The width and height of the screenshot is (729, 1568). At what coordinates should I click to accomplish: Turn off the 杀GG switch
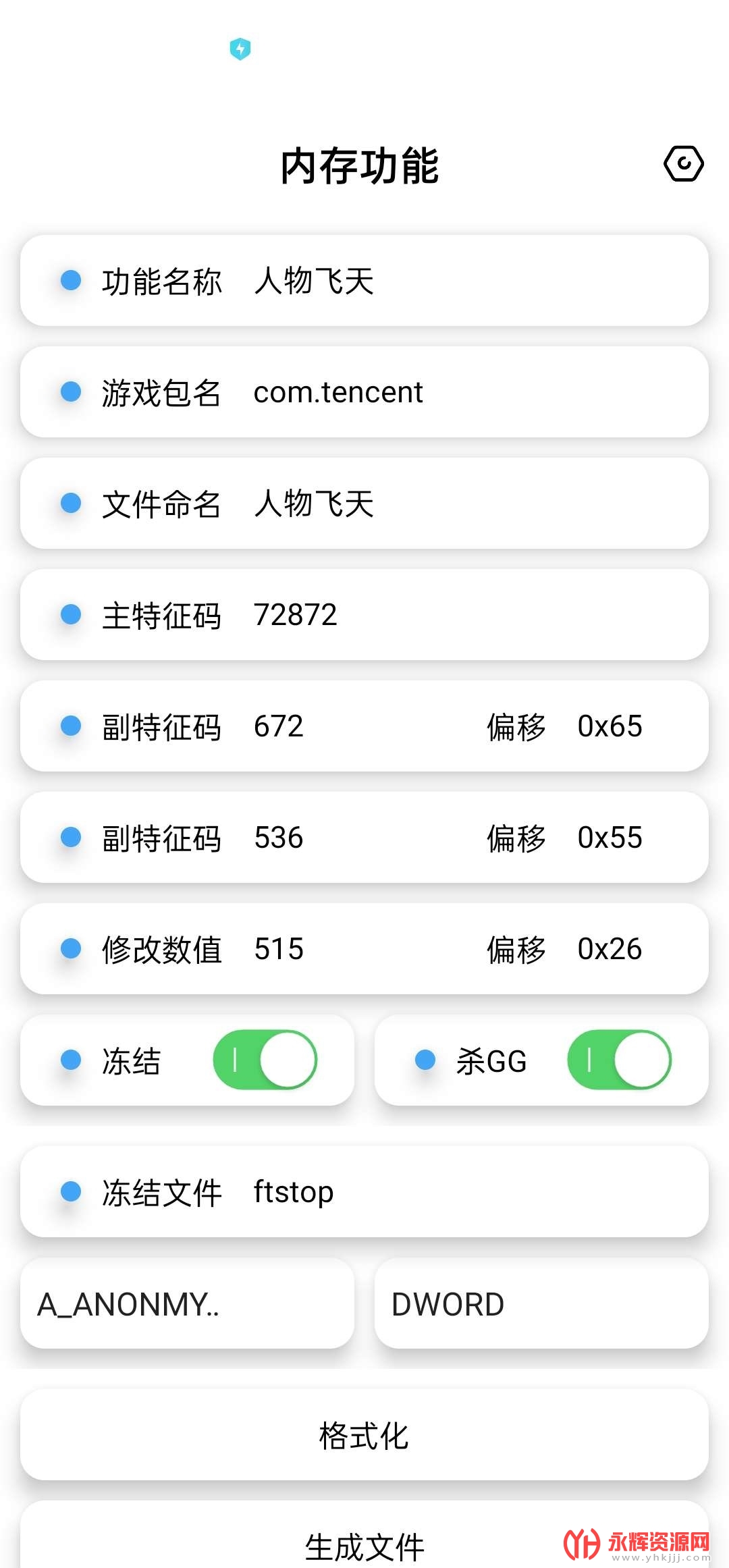click(619, 1060)
